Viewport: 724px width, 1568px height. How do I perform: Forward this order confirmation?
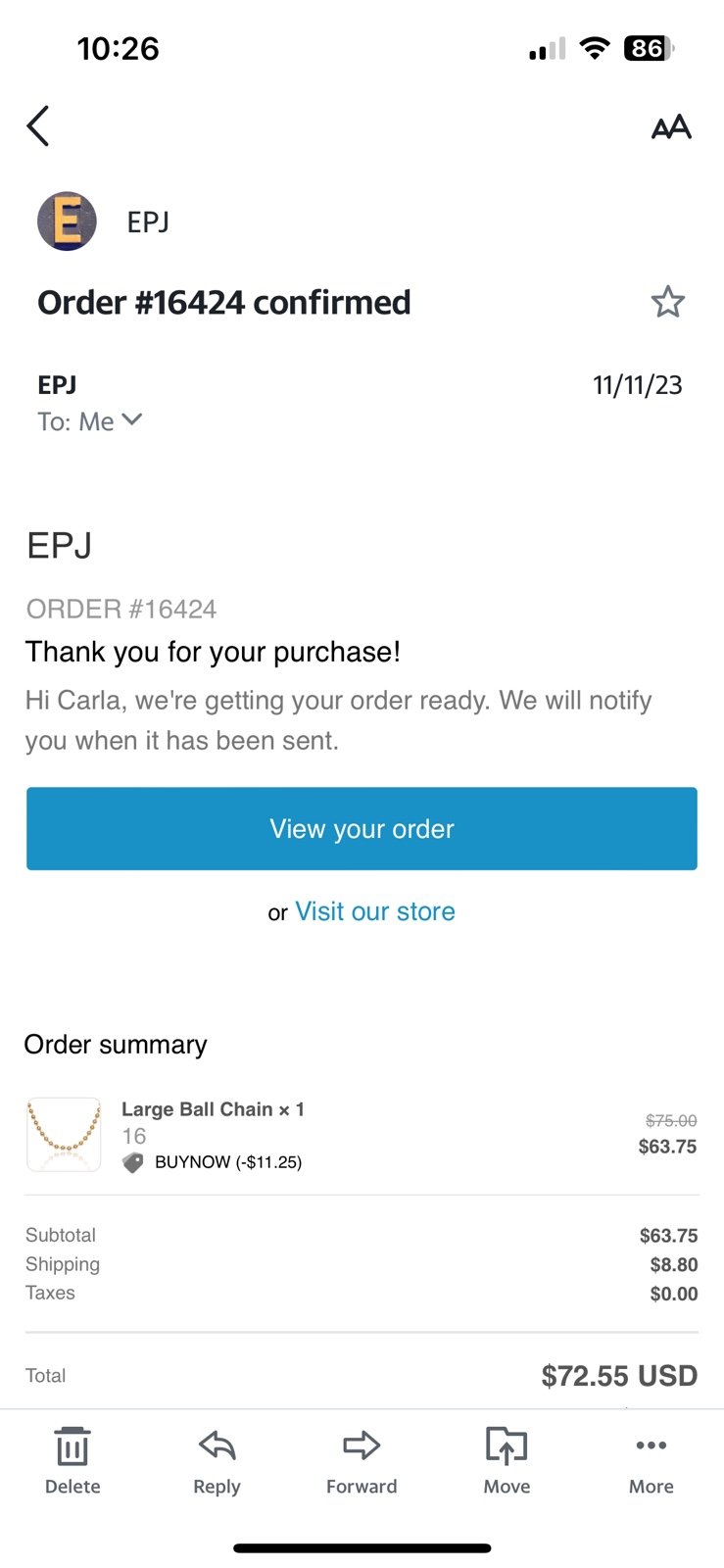point(362,1460)
